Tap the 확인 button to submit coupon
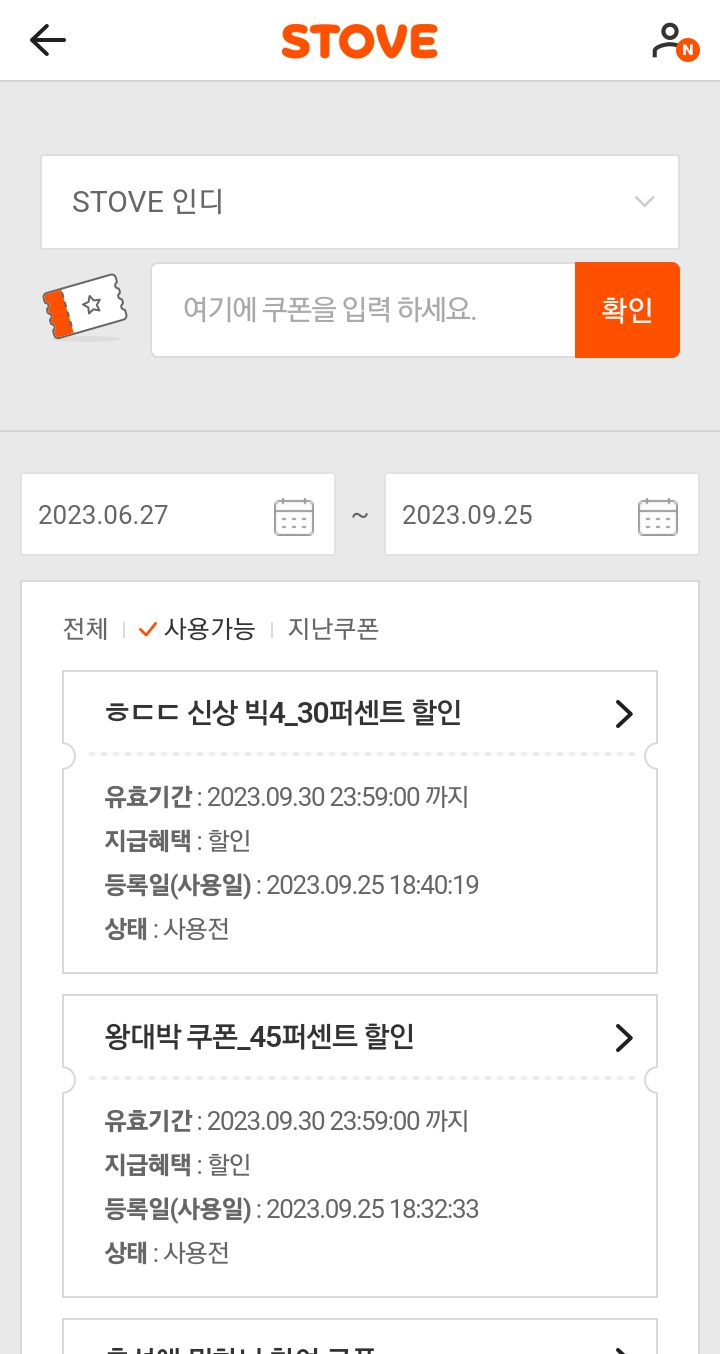This screenshot has height=1354, width=720. point(627,310)
